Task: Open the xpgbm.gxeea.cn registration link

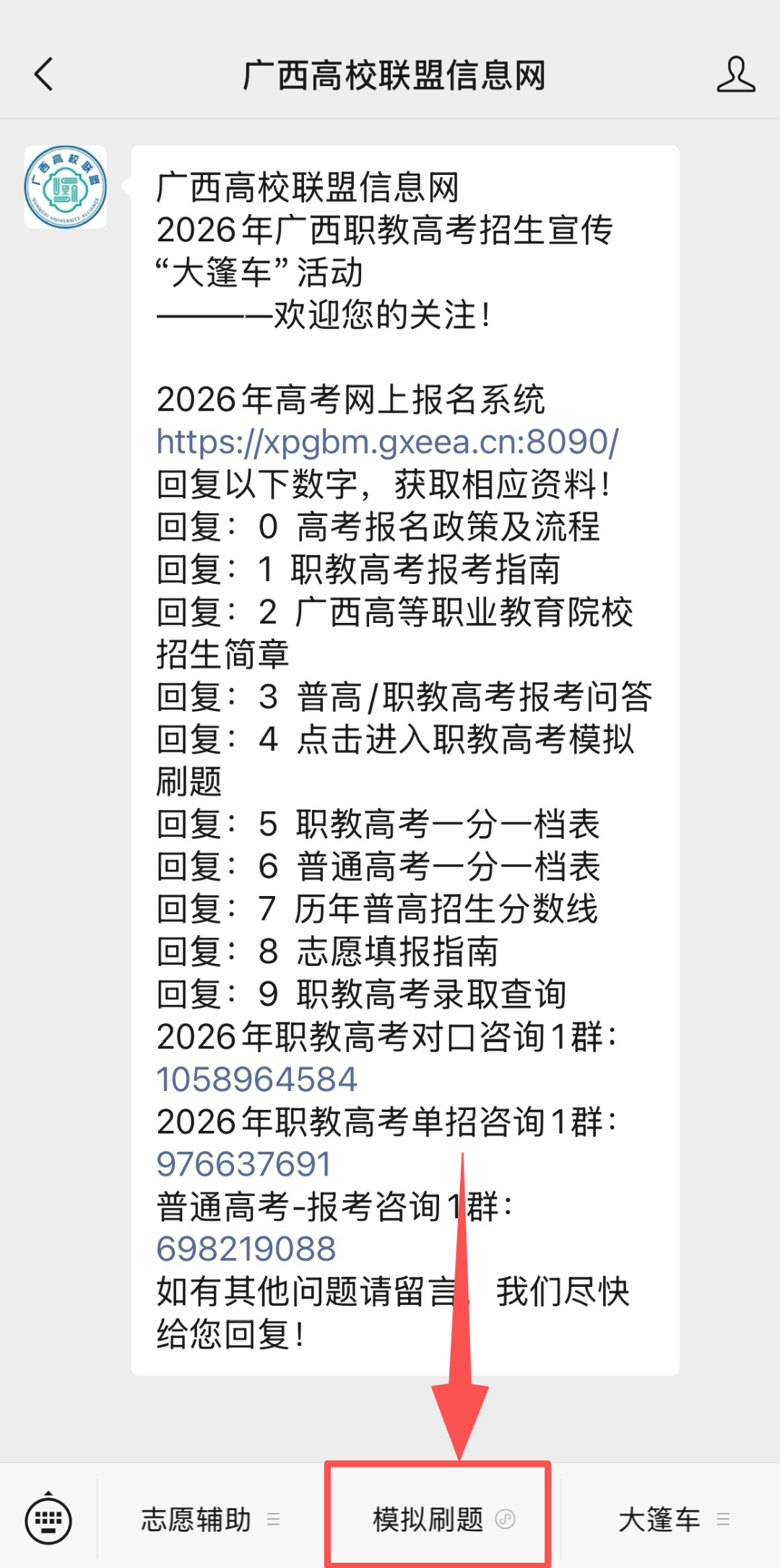Action: [387, 442]
